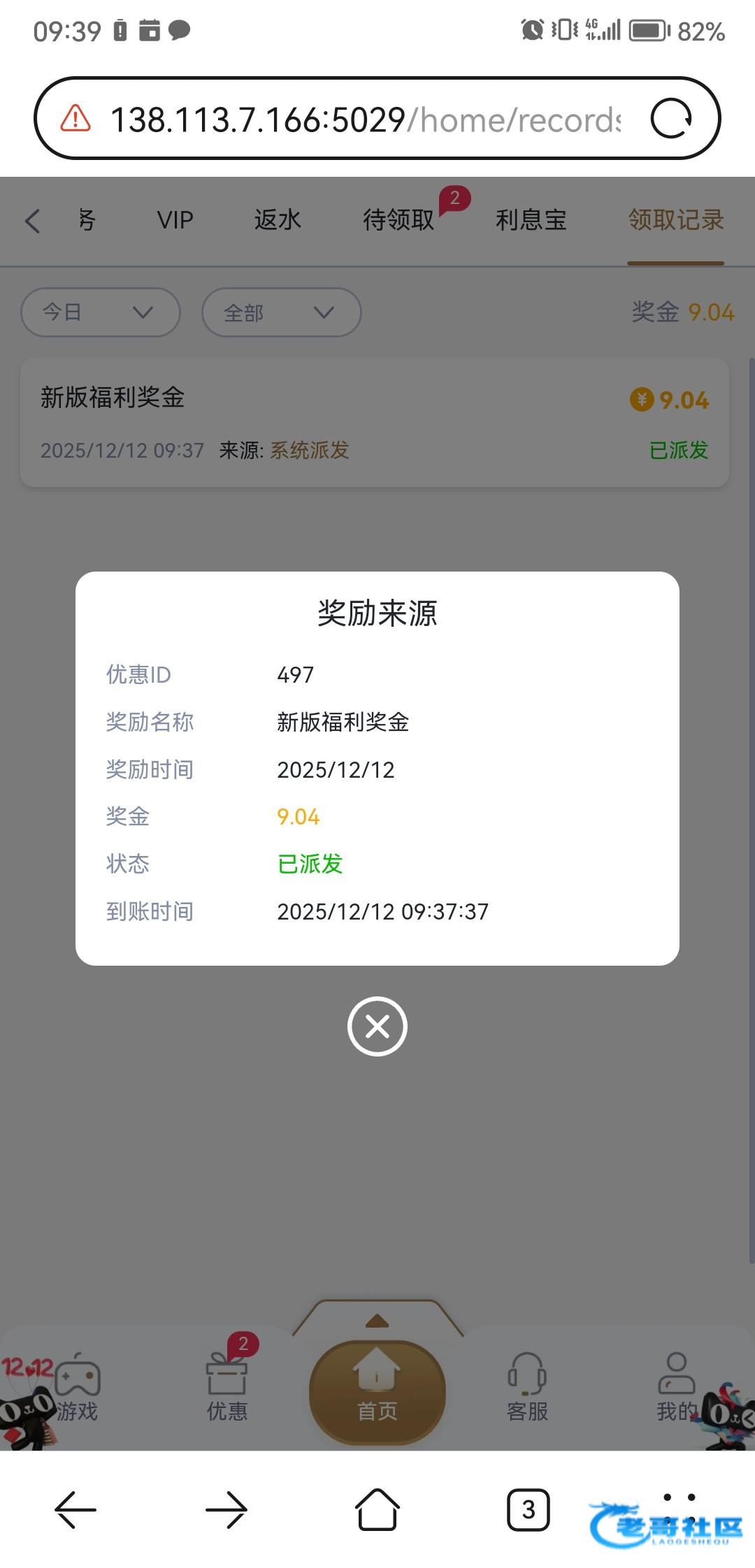The width and height of the screenshot is (755, 1568).
Task: Expand the 今日 date dropdown
Action: tap(100, 312)
